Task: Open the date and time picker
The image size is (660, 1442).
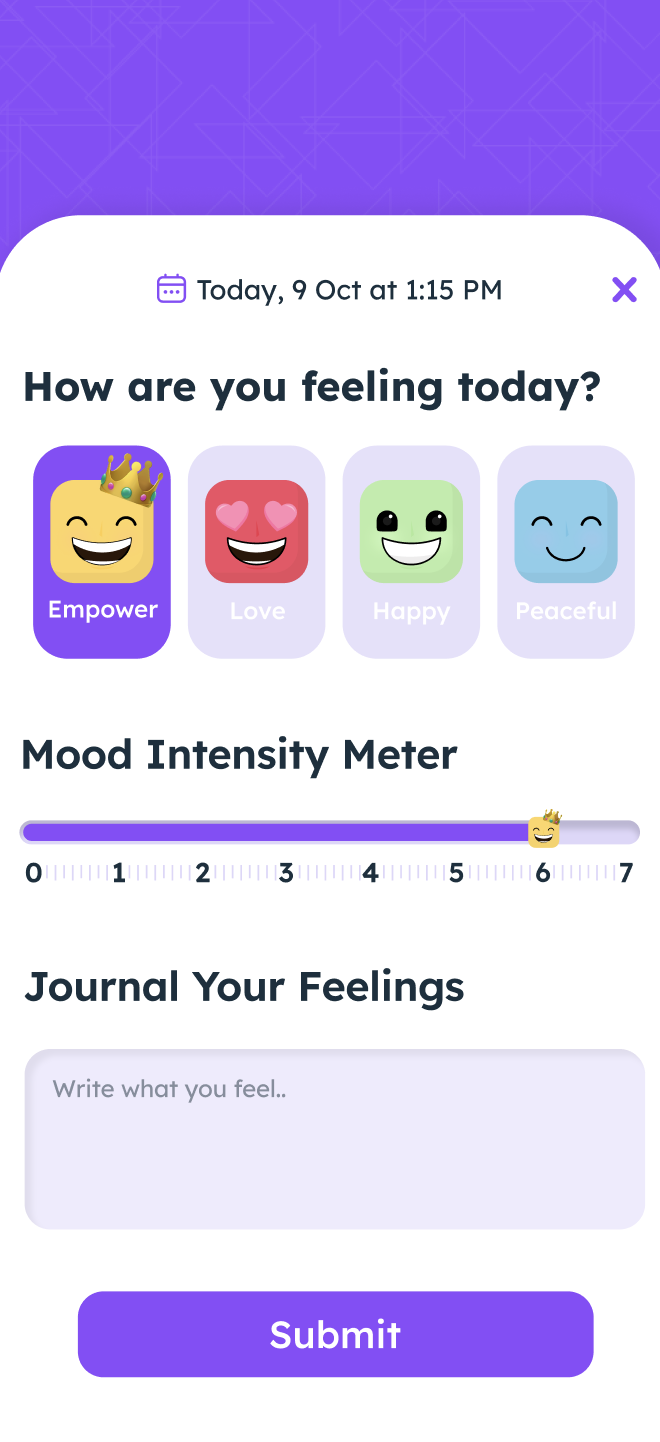Action: (329, 290)
